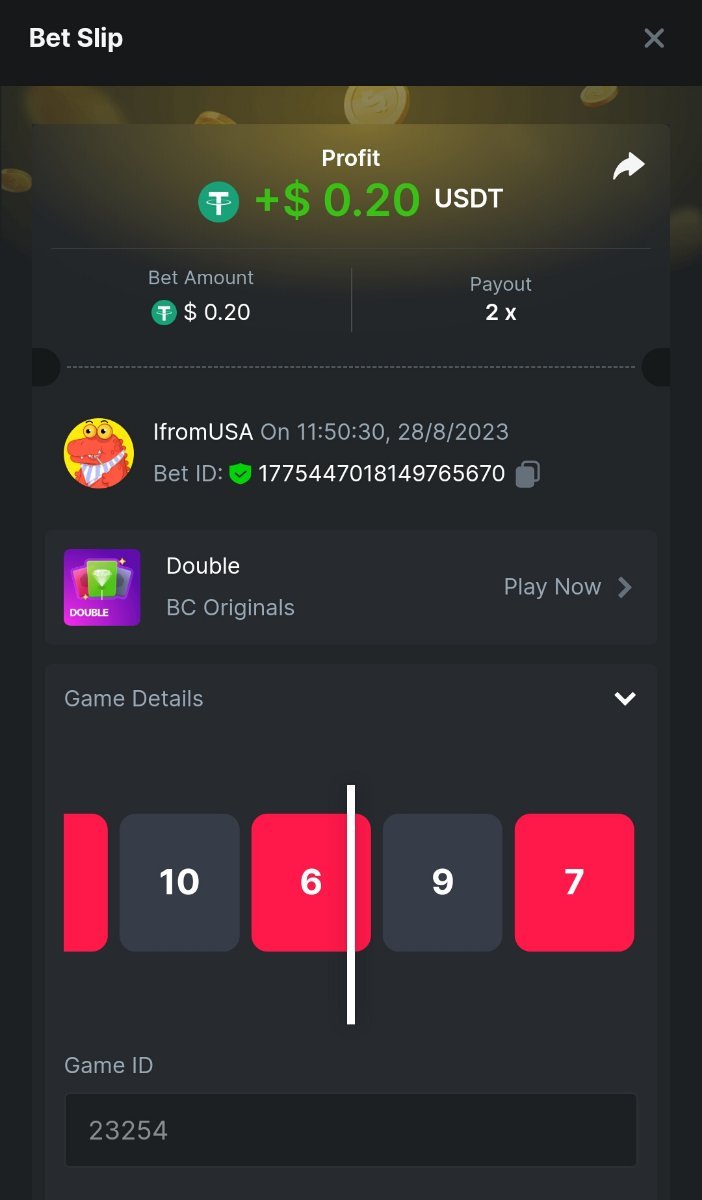
Task: Close the Bet Slip dialog
Action: [654, 38]
